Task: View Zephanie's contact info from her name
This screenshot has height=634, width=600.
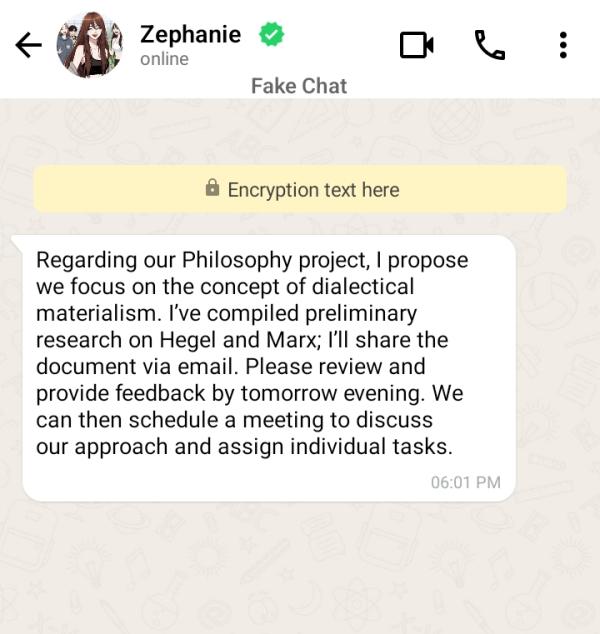Action: pos(190,35)
